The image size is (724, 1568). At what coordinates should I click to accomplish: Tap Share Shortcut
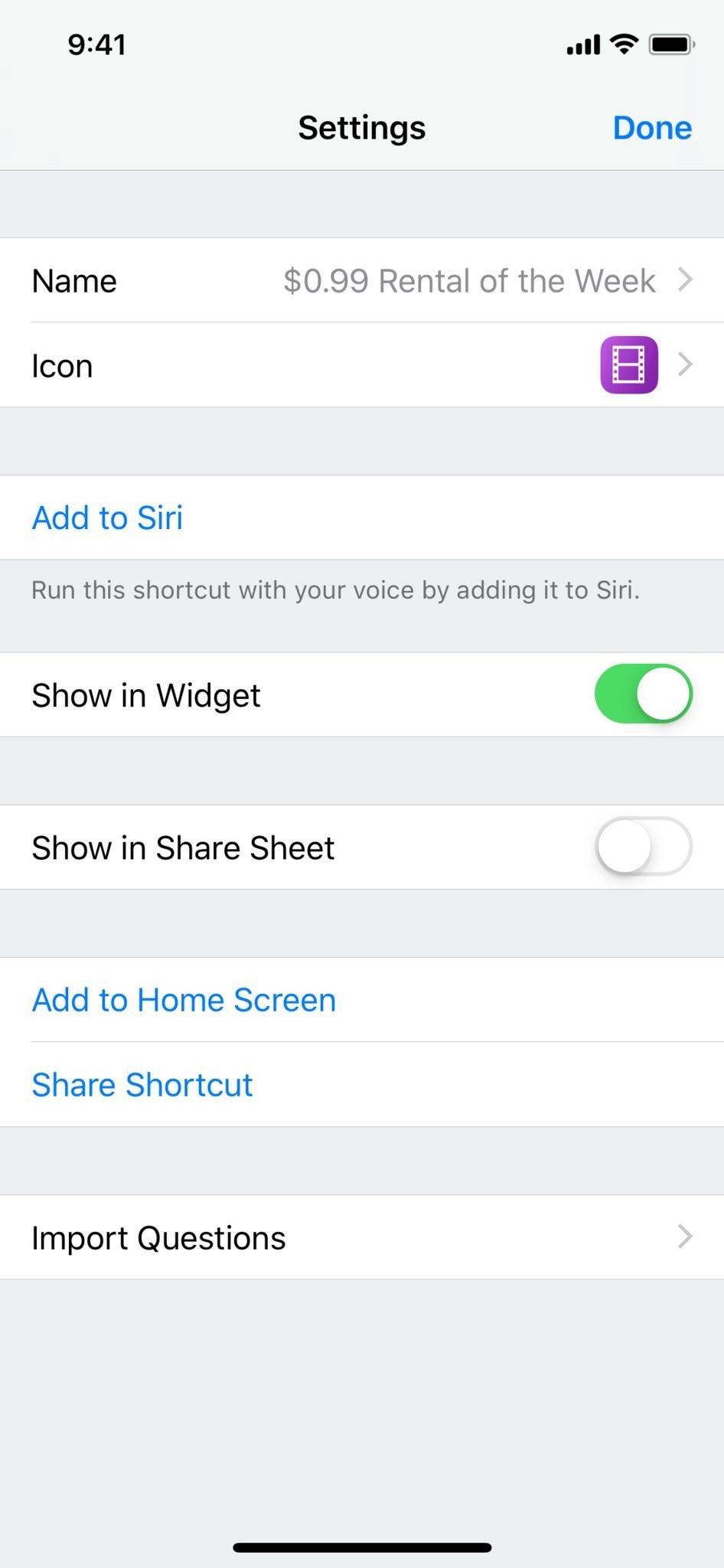pyautogui.click(x=142, y=1085)
